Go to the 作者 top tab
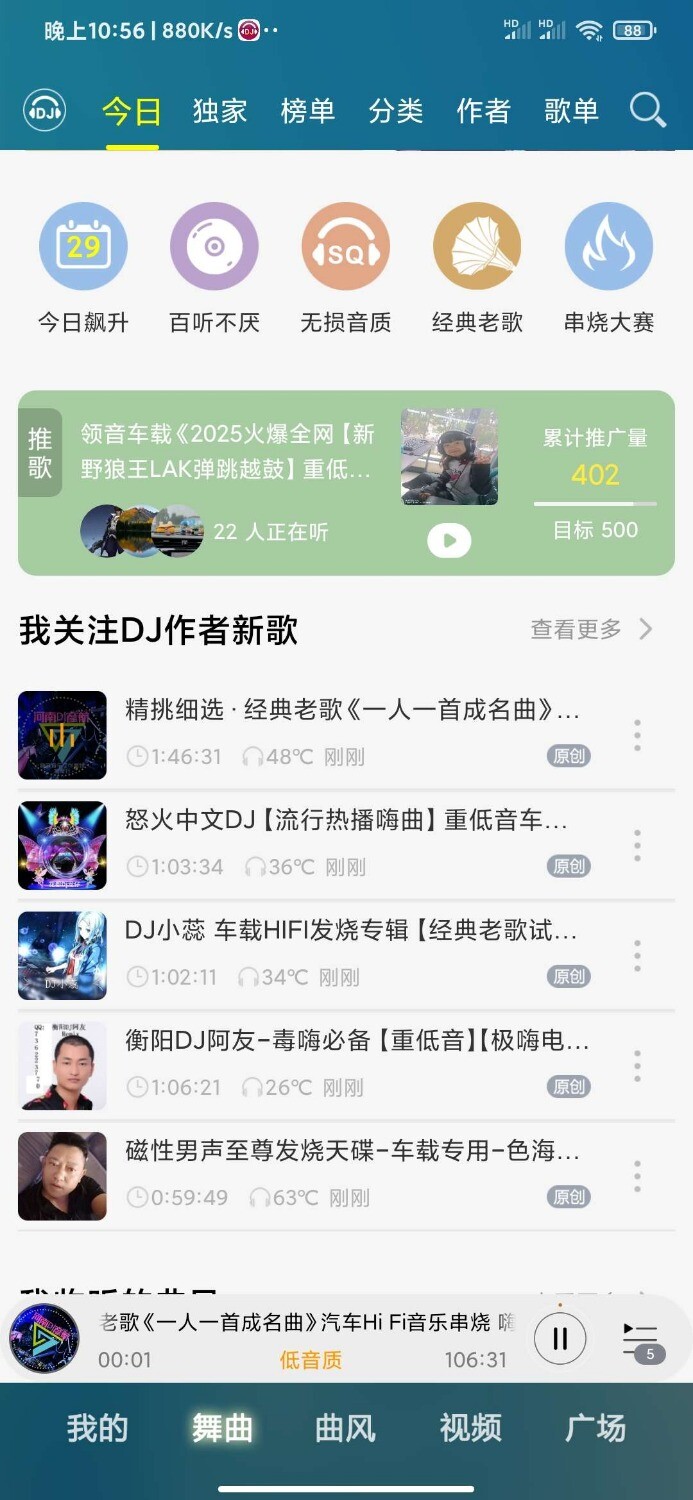Image resolution: width=693 pixels, height=1500 pixels. point(484,111)
